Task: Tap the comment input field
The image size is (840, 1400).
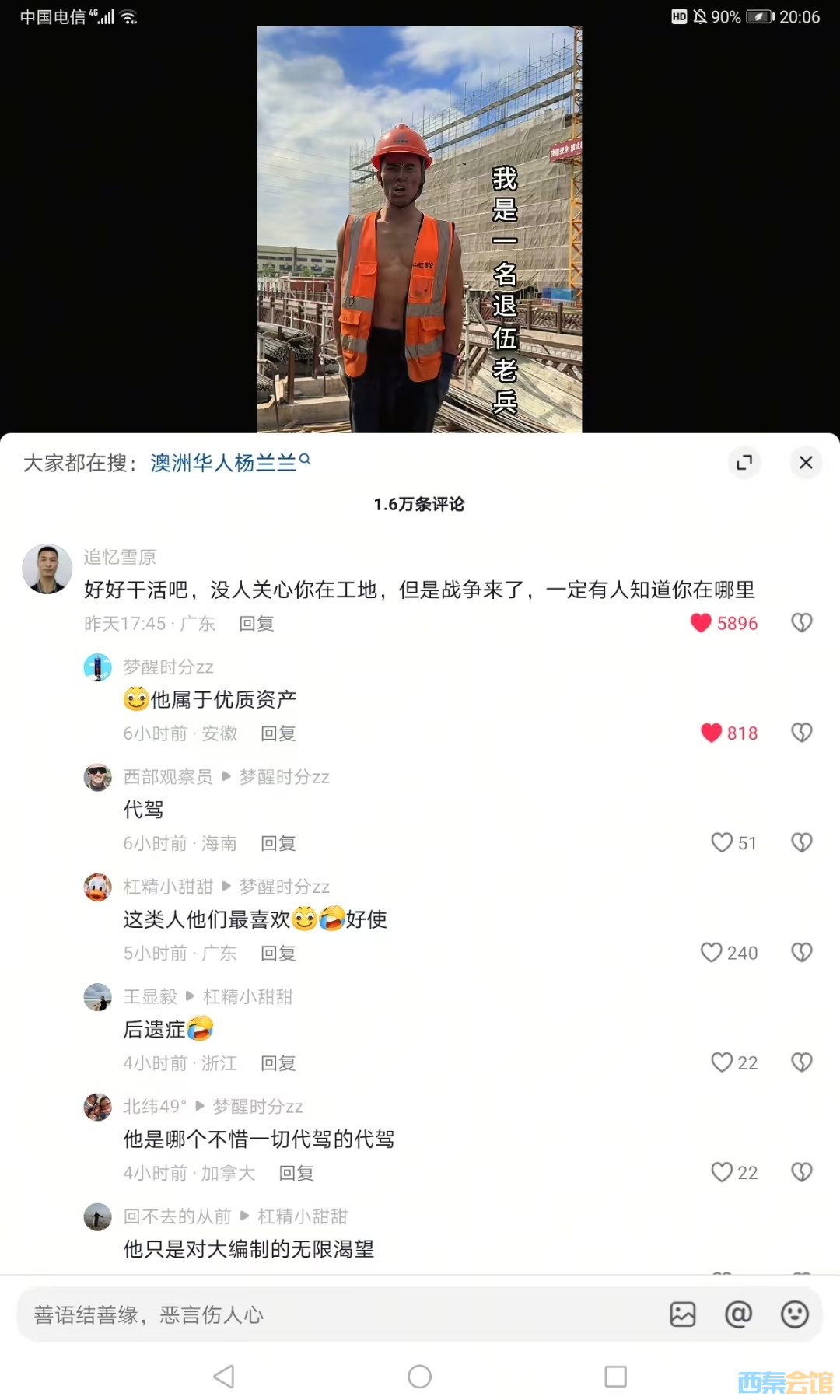Action: click(x=334, y=1314)
